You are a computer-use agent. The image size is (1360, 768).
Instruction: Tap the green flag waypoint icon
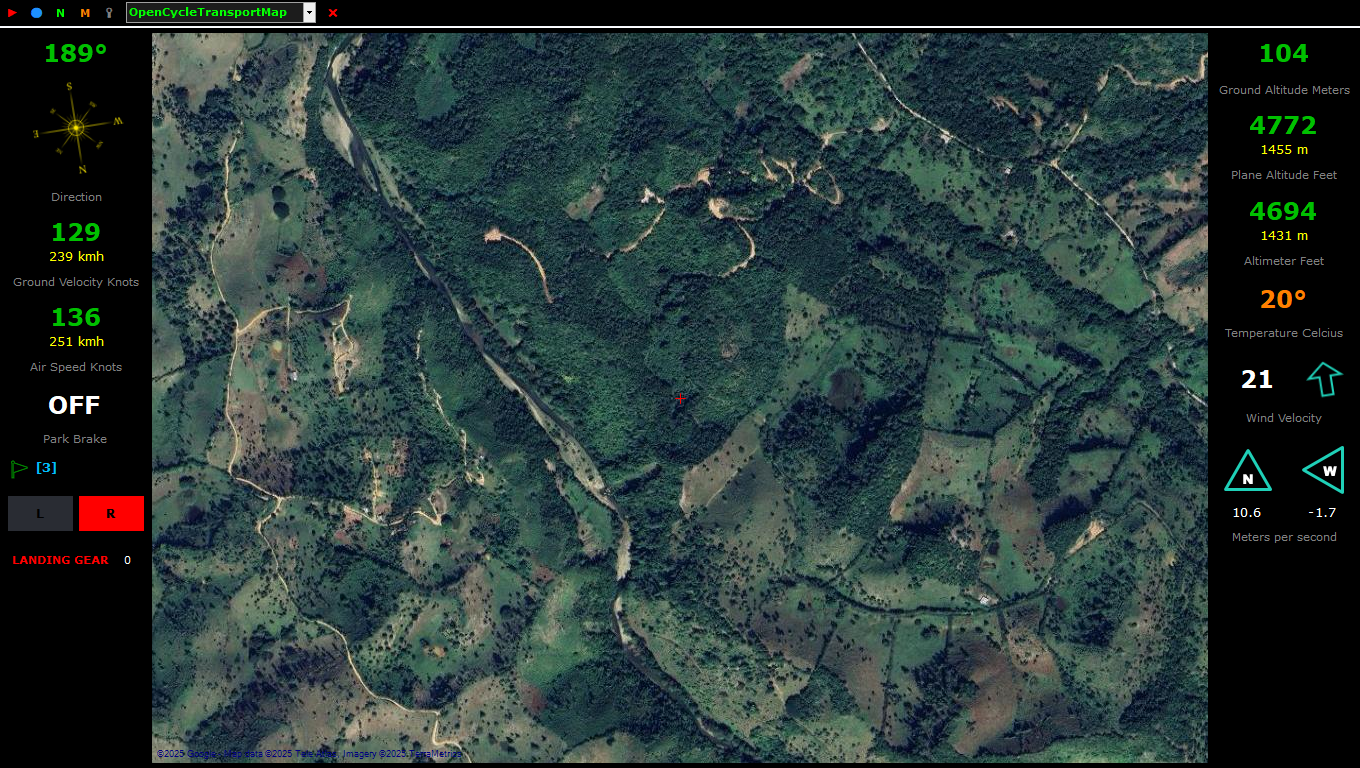click(19, 468)
